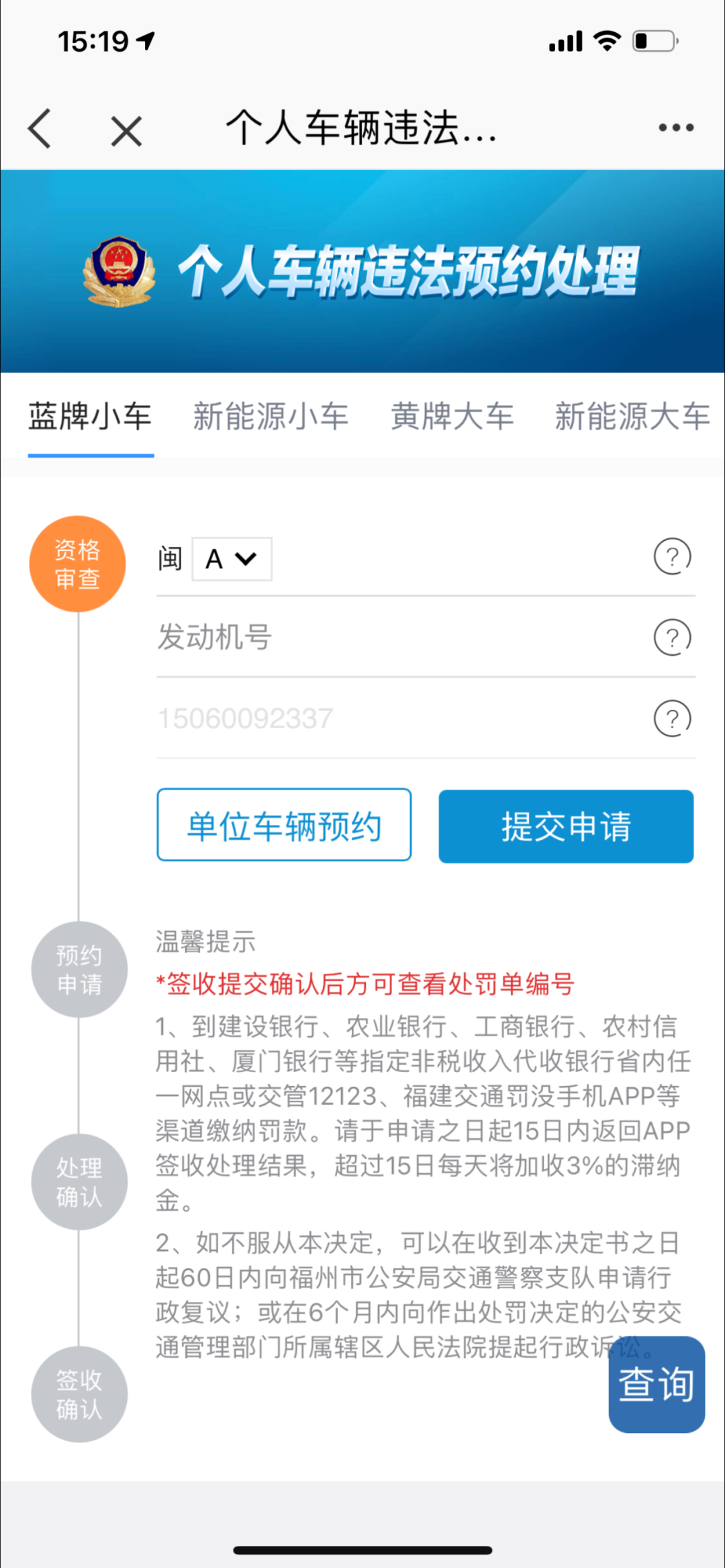Viewport: 725px width, 1568px height.
Task: Tap the floating 查询 button
Action: [657, 1385]
